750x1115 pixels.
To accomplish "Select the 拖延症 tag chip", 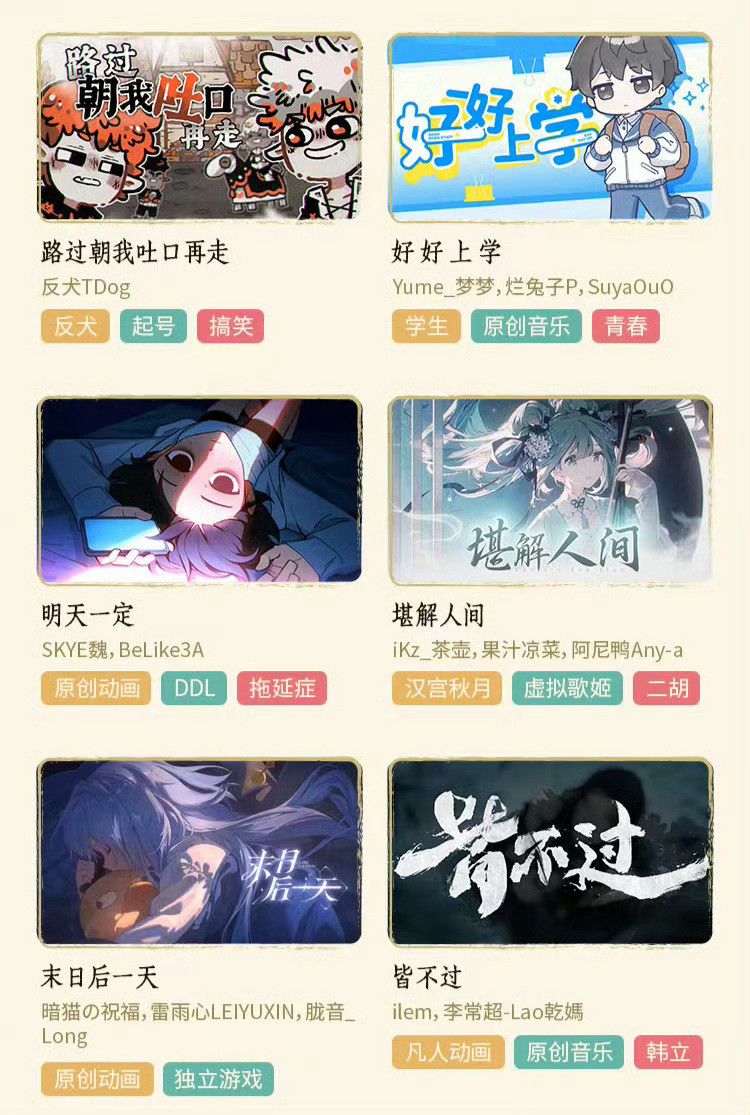I will [x=281, y=688].
